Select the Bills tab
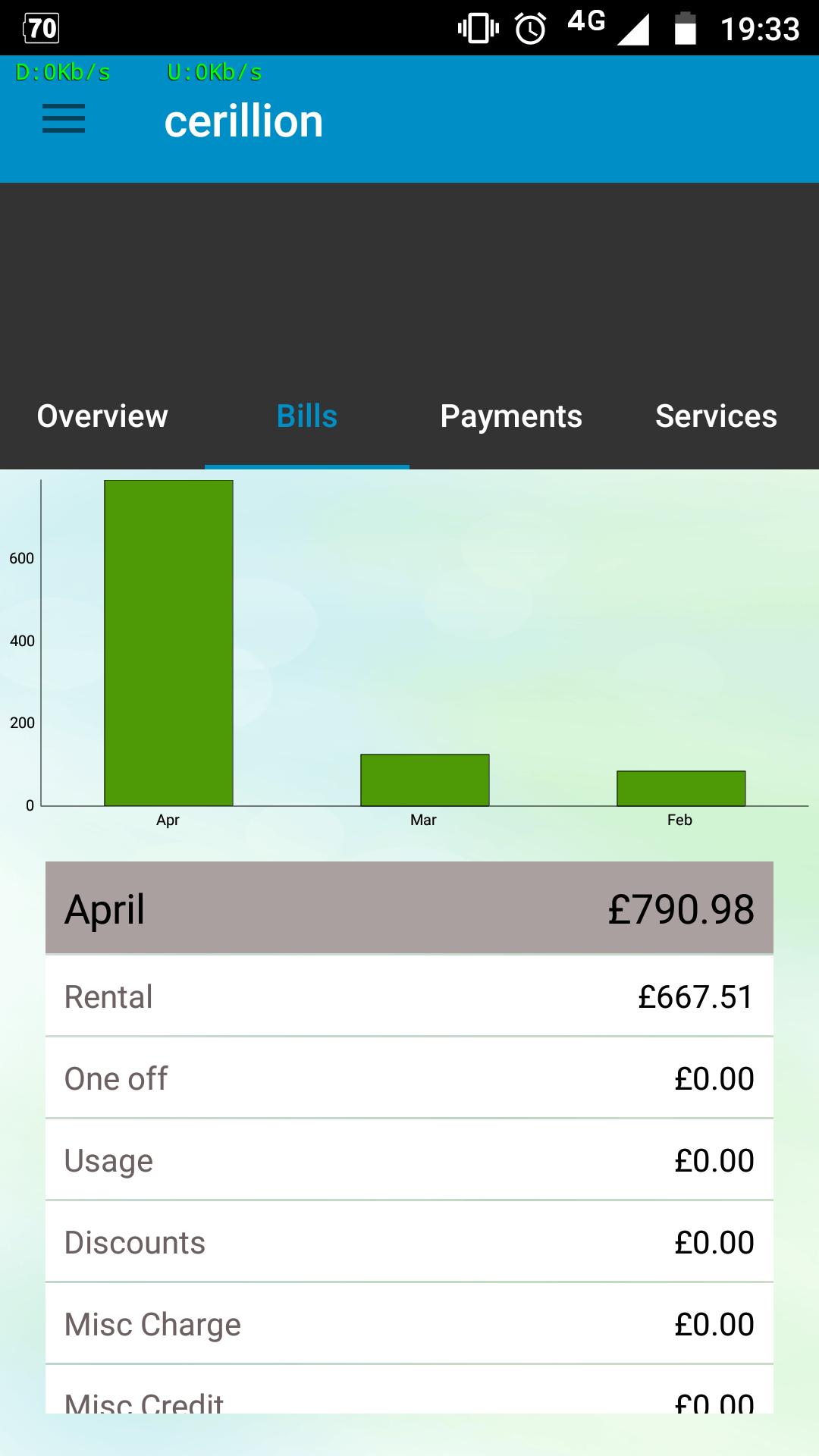The height and width of the screenshot is (1456, 819). 306,416
